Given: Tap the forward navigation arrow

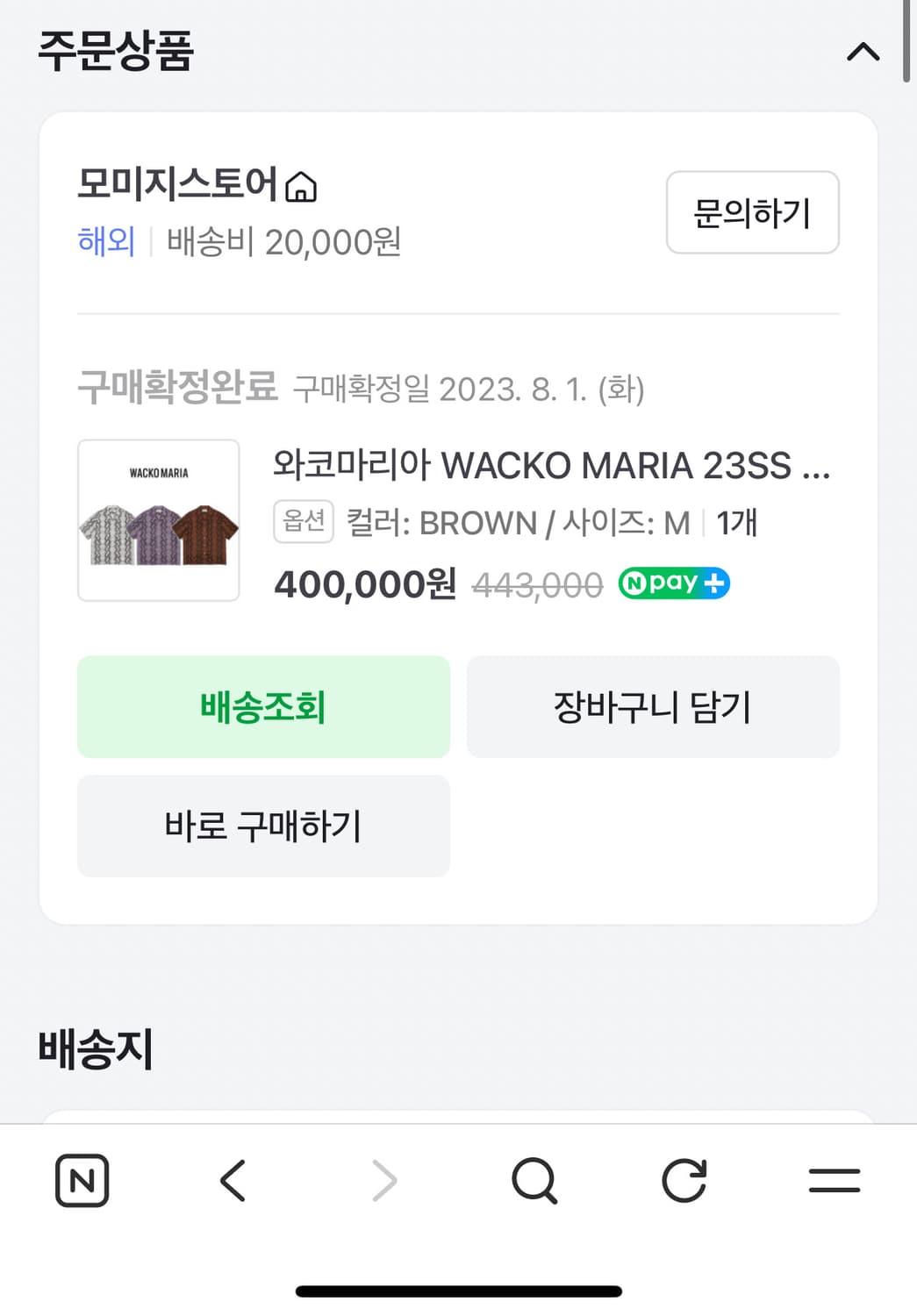Looking at the screenshot, I should coord(383,1180).
